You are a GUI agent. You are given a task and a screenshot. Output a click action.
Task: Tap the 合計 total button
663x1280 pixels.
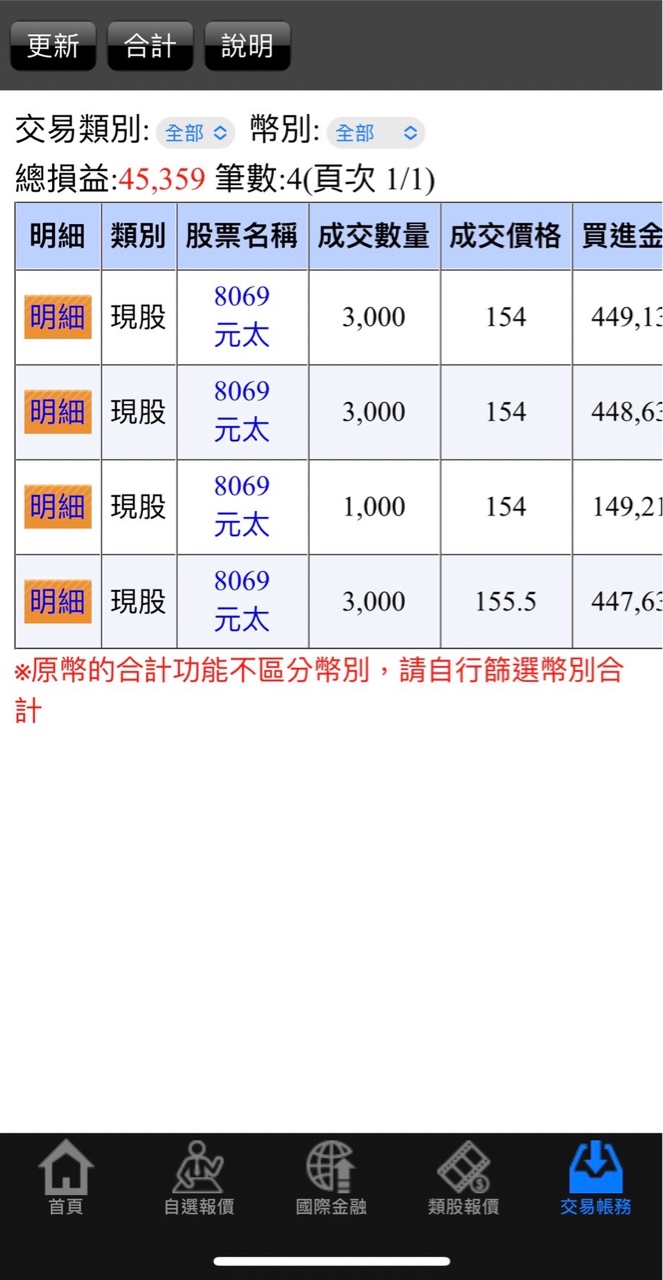[150, 46]
